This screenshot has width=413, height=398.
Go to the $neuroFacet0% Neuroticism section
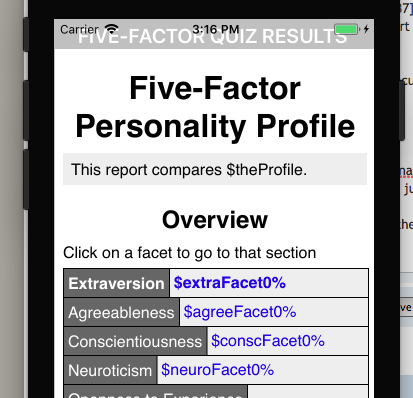pos(217,370)
